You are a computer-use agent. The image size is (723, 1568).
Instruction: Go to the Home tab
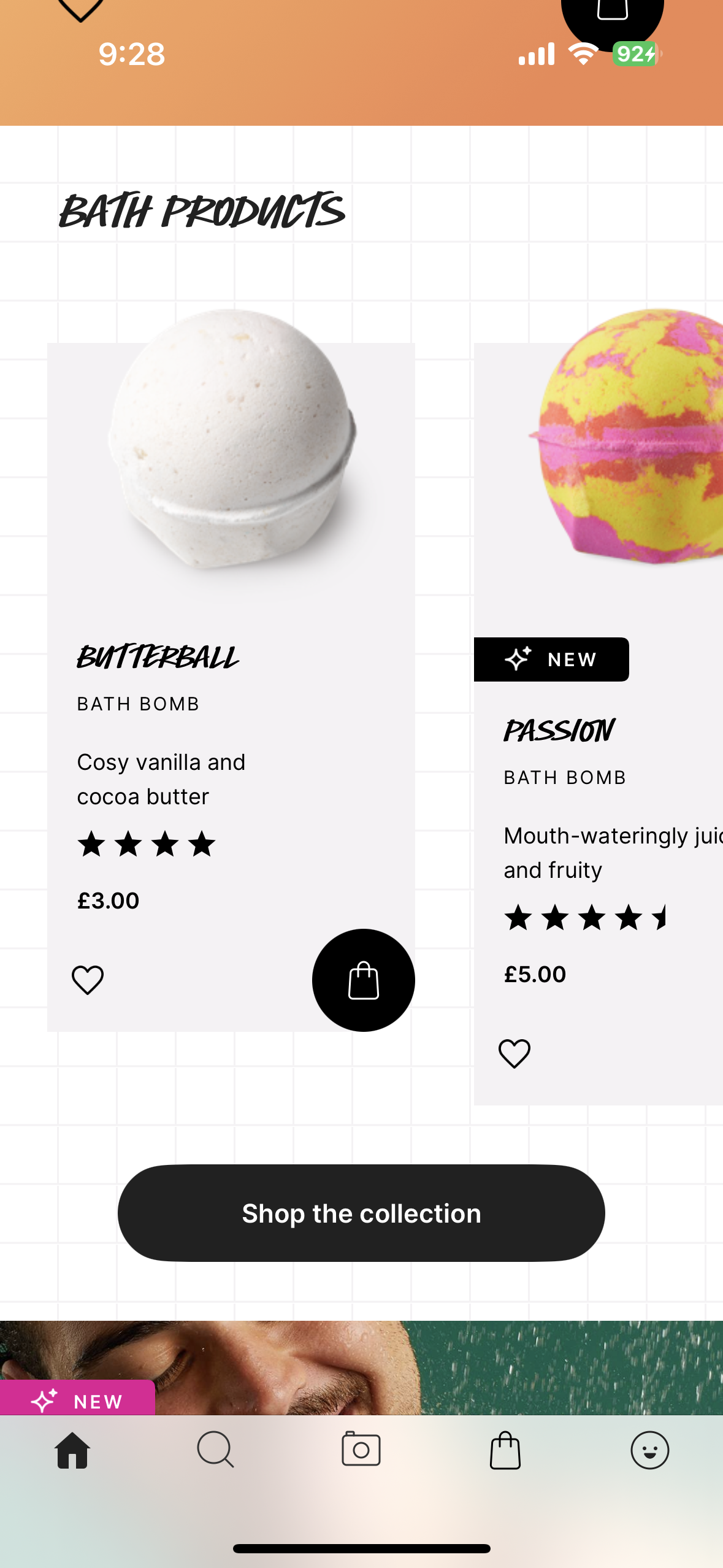coord(72,1450)
